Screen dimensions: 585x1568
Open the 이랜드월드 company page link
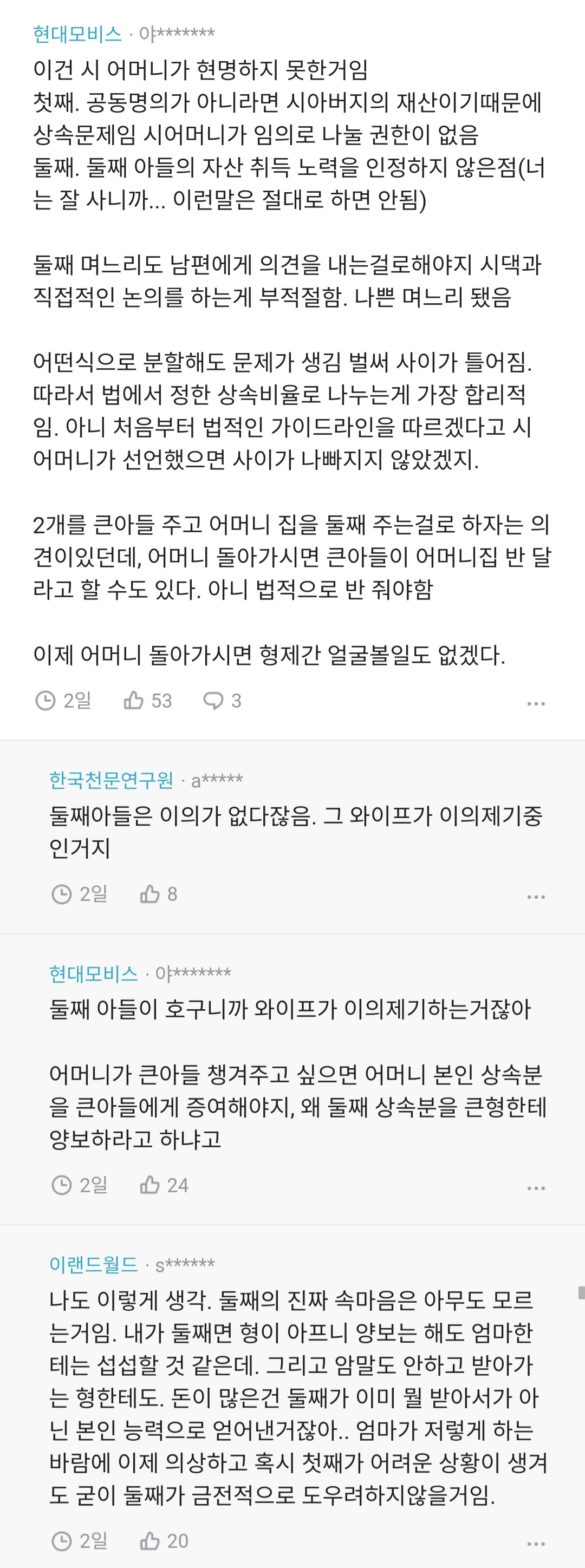(x=94, y=1264)
